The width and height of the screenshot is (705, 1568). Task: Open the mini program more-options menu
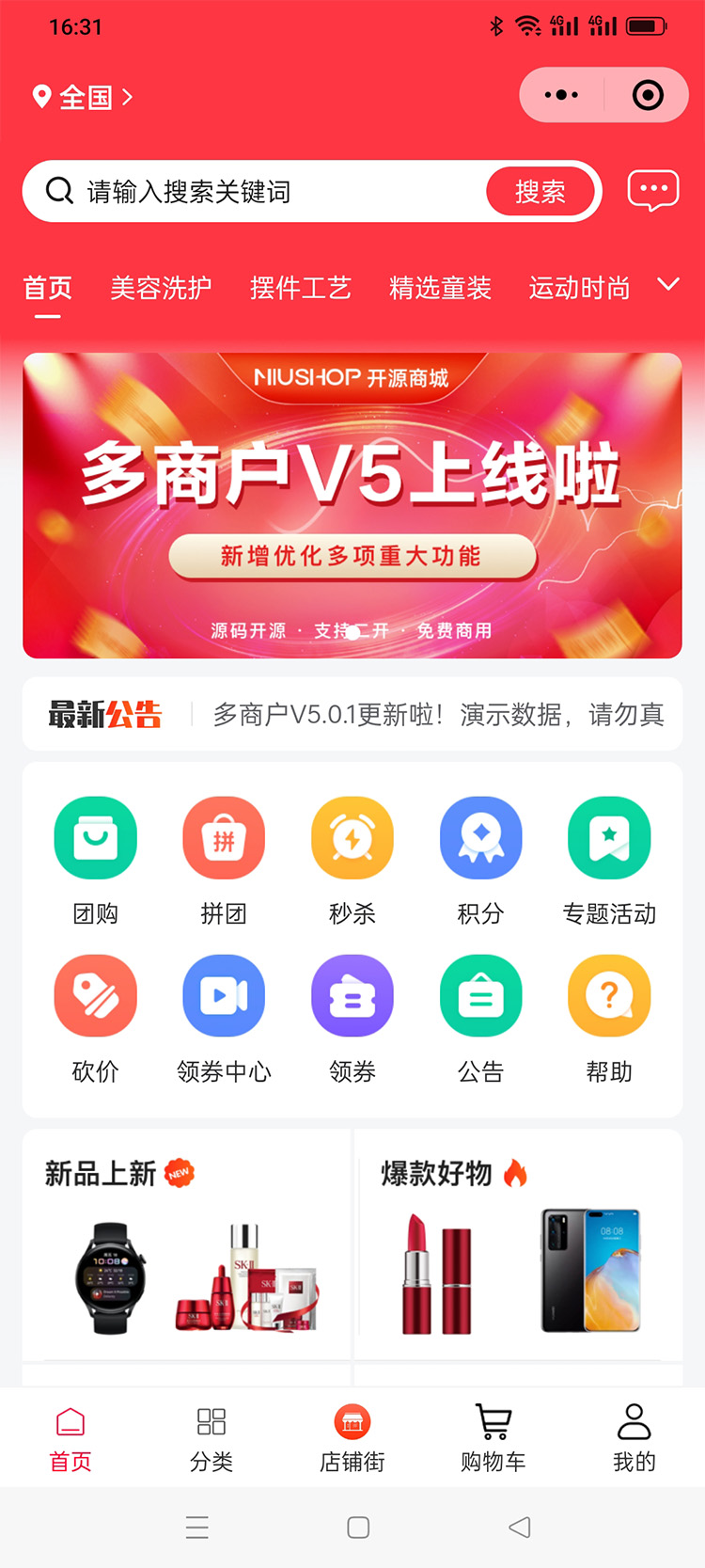(x=562, y=95)
